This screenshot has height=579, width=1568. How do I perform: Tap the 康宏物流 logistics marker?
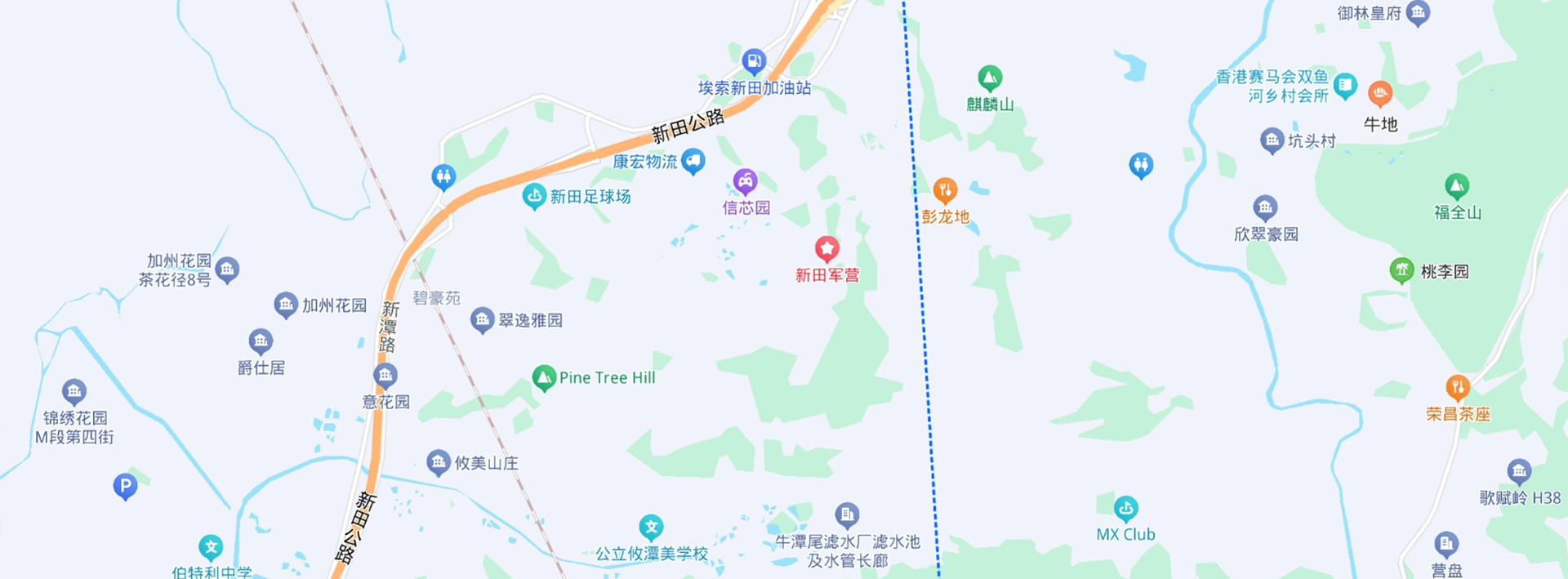pyautogui.click(x=693, y=160)
